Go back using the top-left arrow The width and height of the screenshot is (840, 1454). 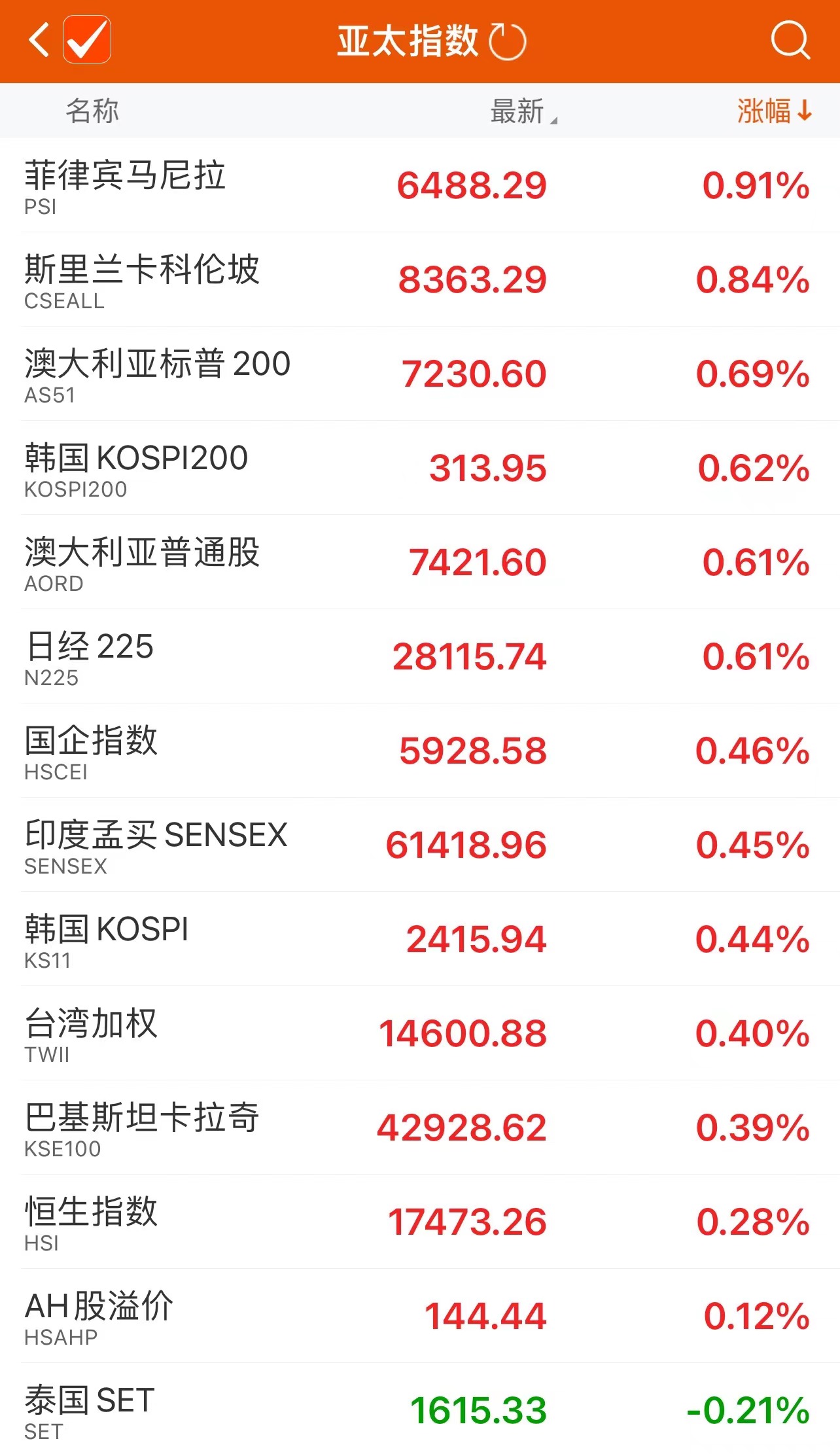coord(39,41)
